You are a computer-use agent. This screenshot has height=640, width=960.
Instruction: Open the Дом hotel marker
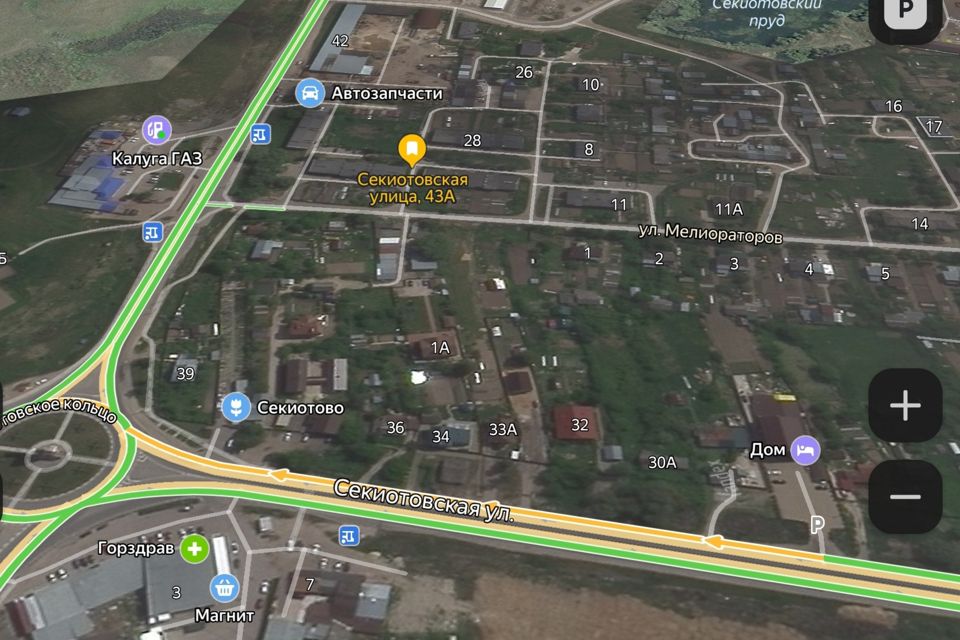click(804, 450)
